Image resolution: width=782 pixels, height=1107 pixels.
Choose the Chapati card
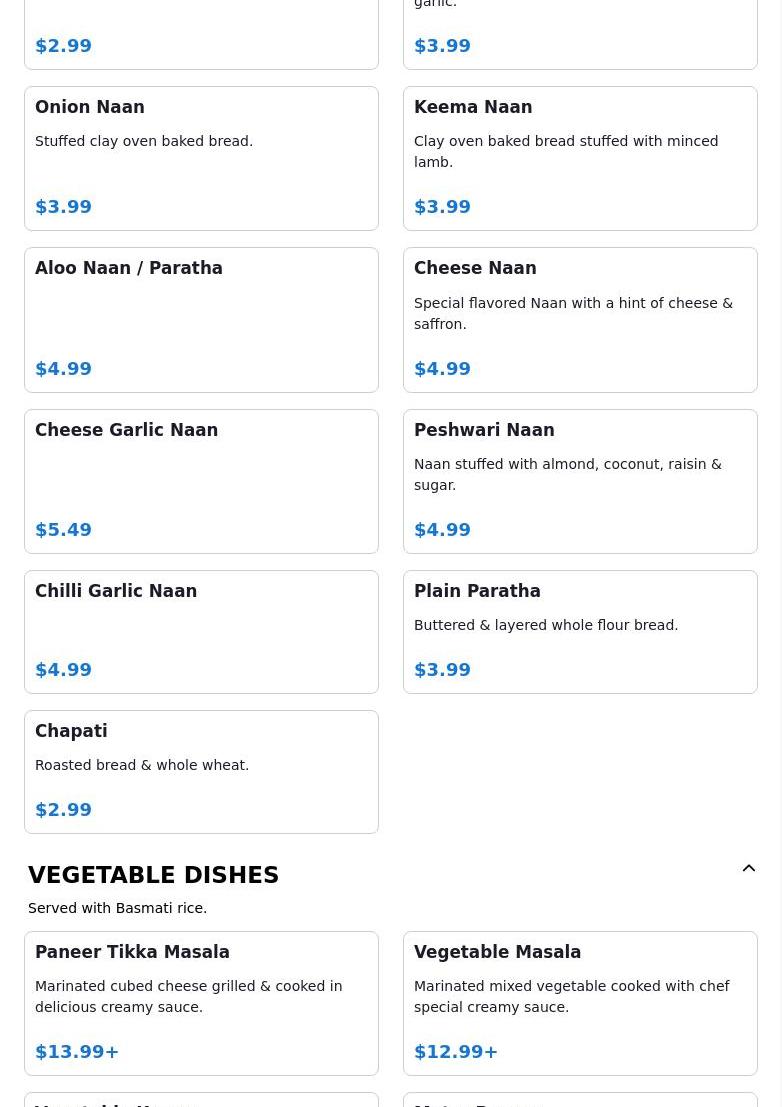(x=201, y=772)
